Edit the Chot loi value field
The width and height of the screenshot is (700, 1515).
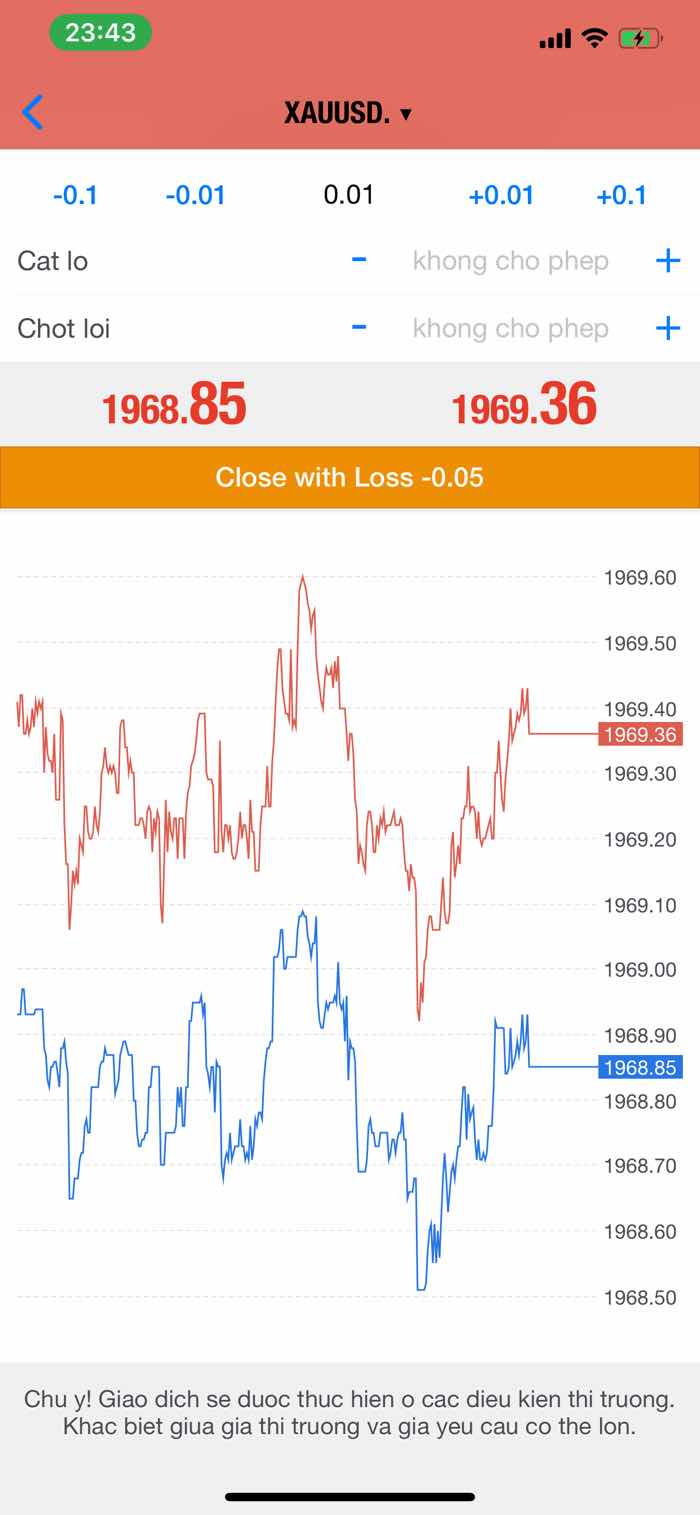(510, 328)
